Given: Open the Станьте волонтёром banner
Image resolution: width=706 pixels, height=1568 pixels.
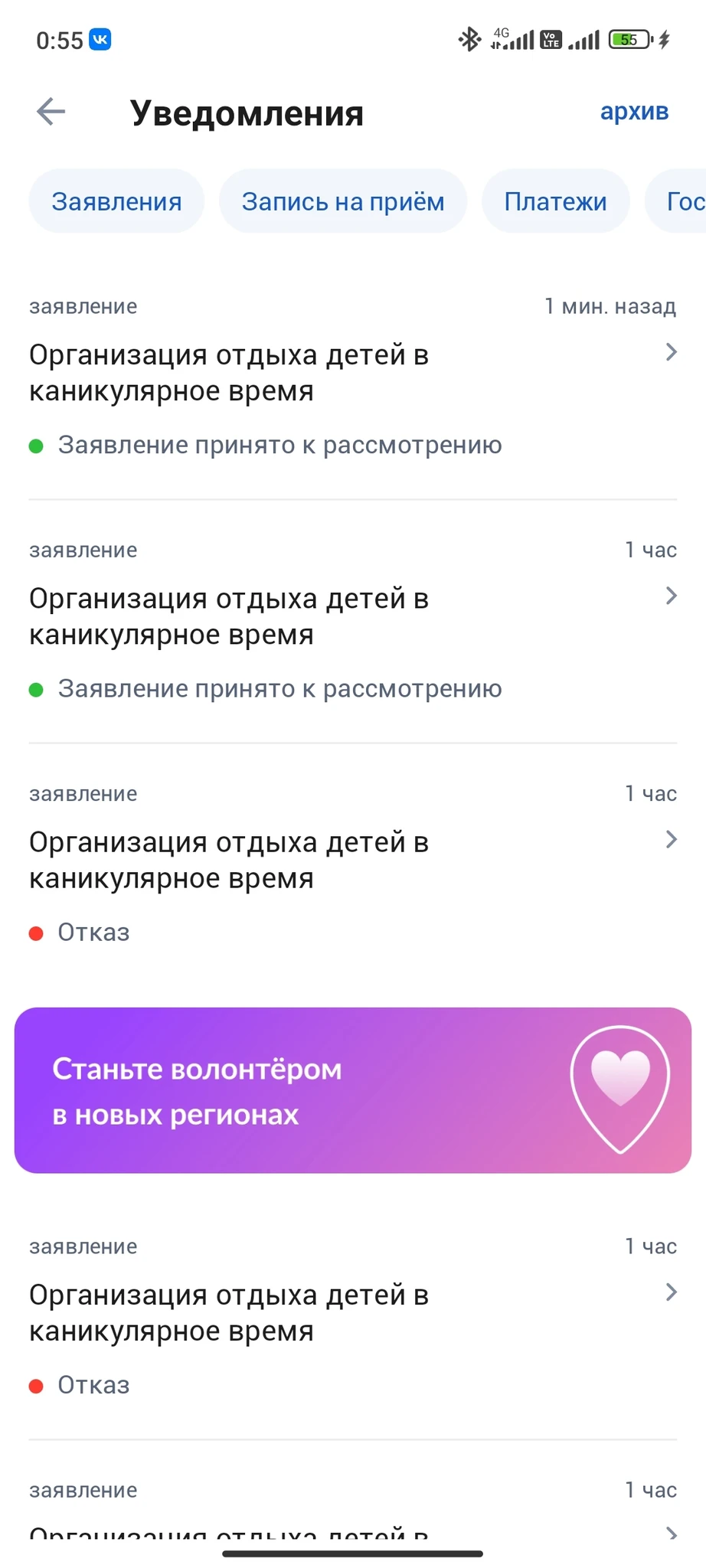Looking at the screenshot, I should click(x=352, y=1090).
